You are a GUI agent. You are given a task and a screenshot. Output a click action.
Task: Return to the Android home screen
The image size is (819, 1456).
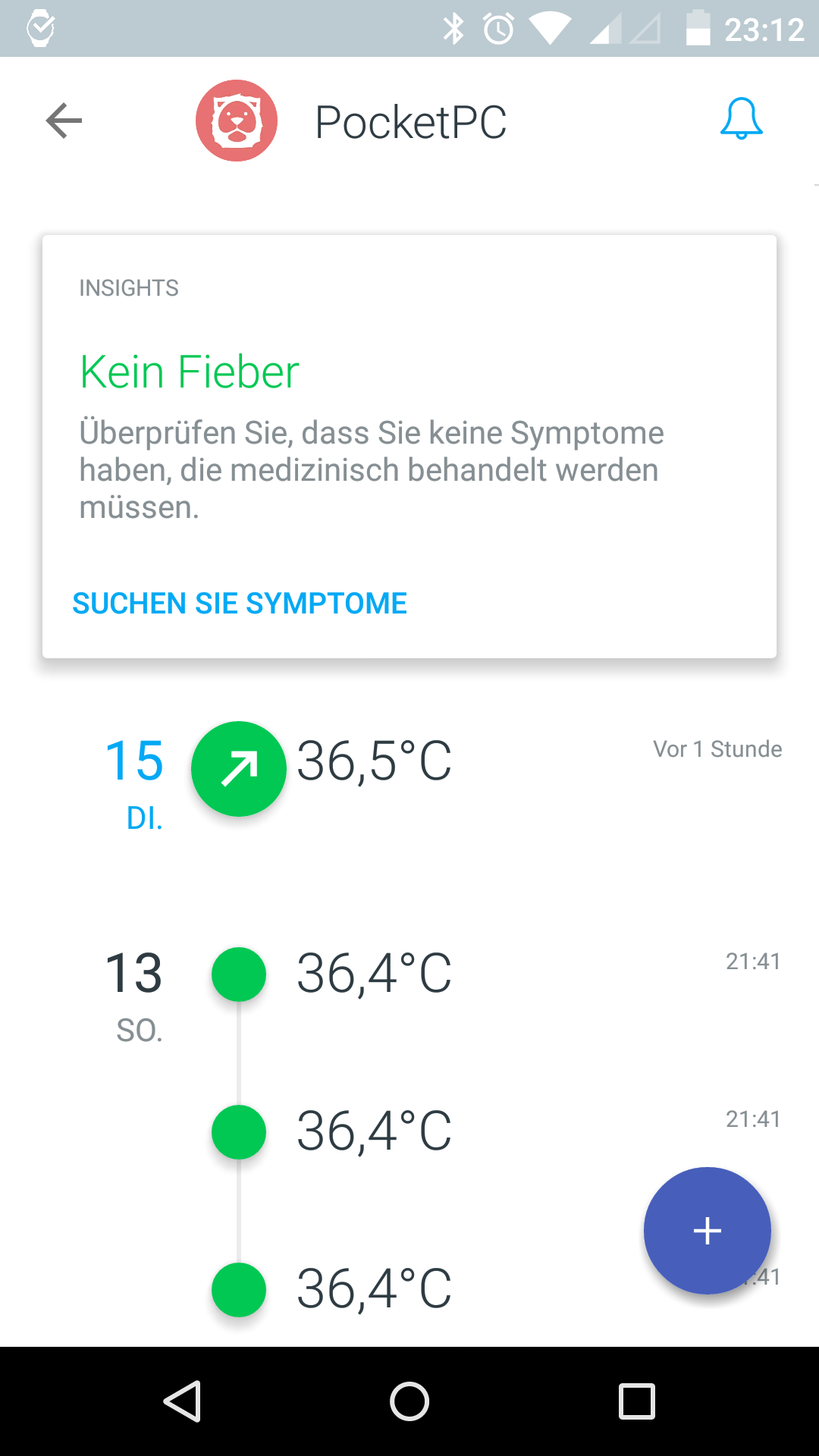pyautogui.click(x=409, y=1401)
